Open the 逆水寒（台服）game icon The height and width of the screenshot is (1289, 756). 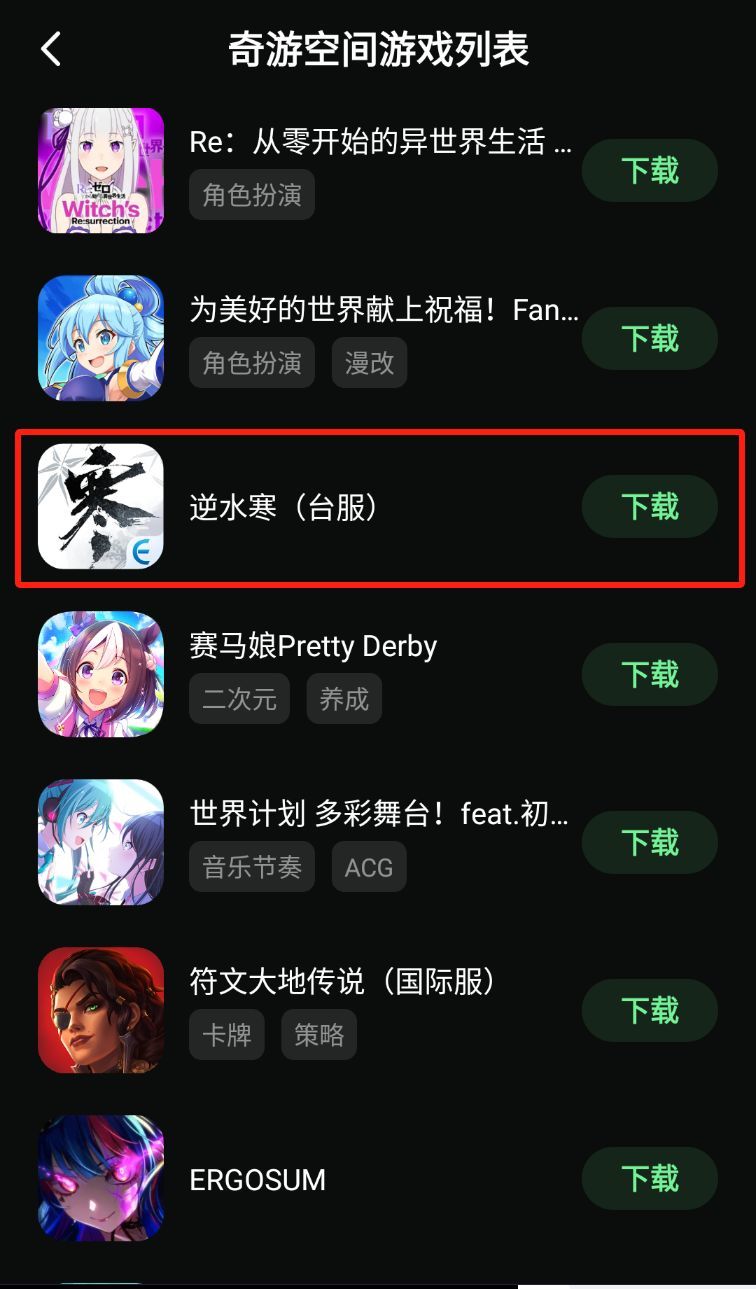101,506
